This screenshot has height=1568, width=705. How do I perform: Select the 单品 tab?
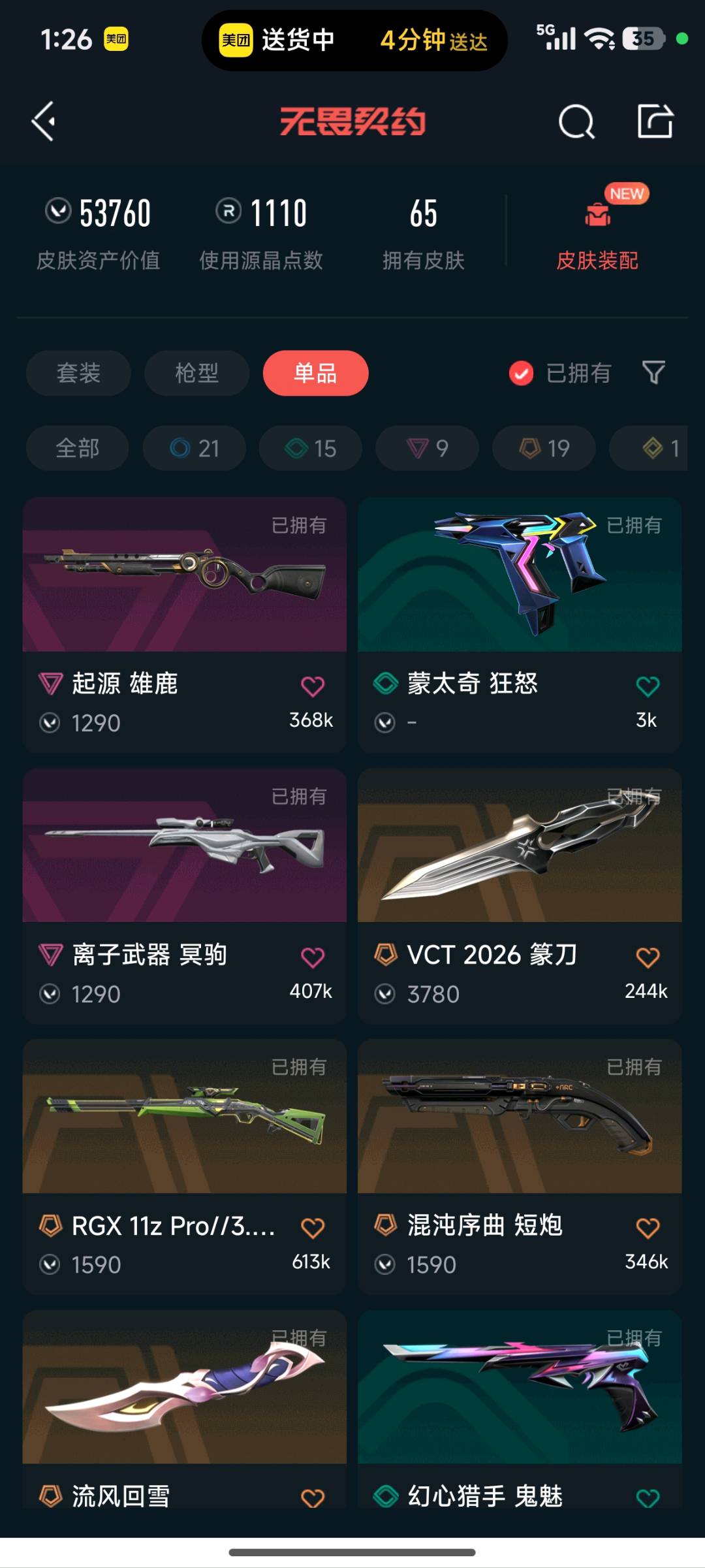coord(315,373)
